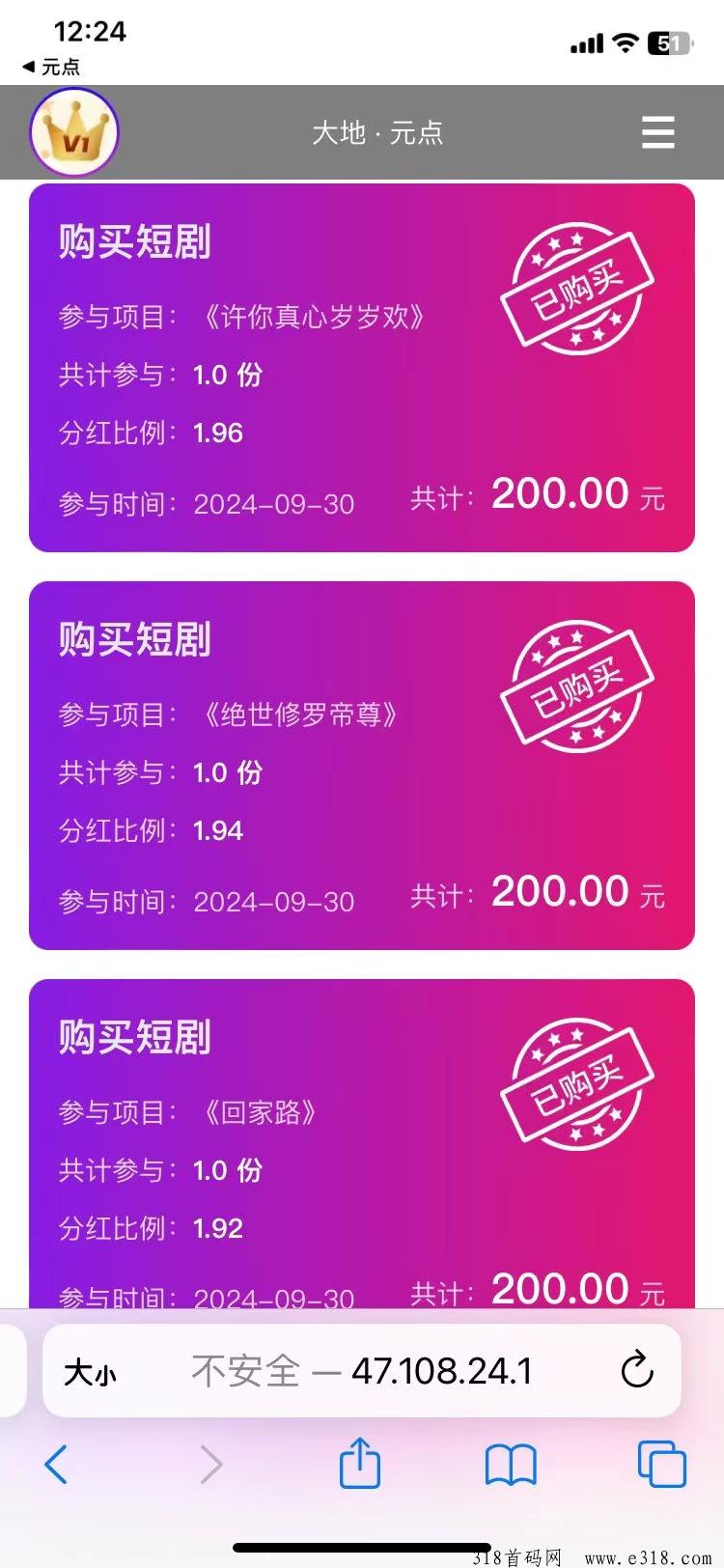Open the 《绝世修罗帝尊》 purchase card
The height and width of the screenshot is (1568, 724).
[x=362, y=766]
